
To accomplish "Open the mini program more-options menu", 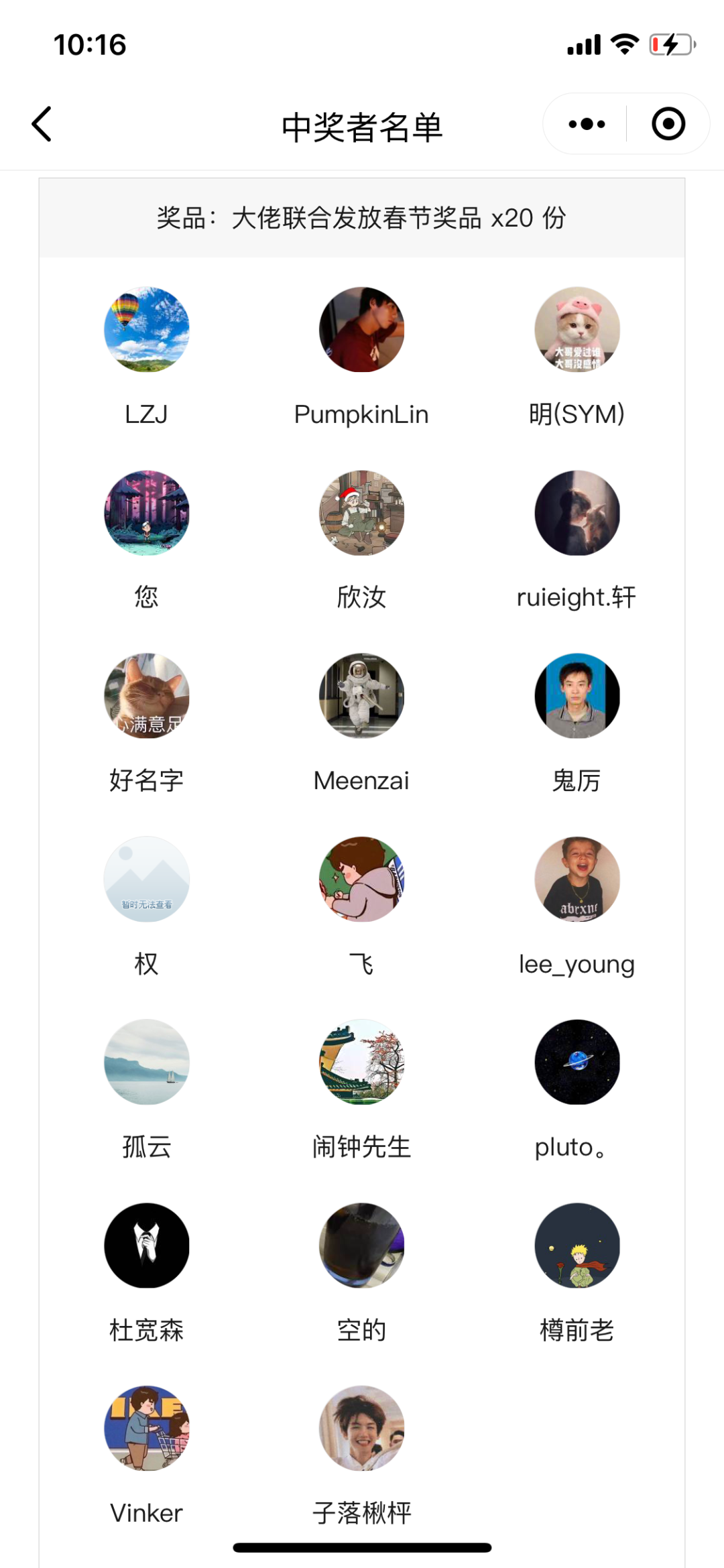I will point(587,125).
